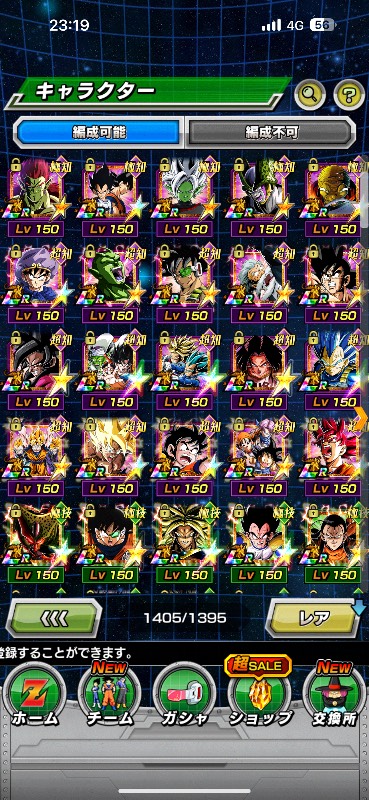Tap the orange side arrow at right edge
Screen dimensions: 369x800
coord(361,418)
